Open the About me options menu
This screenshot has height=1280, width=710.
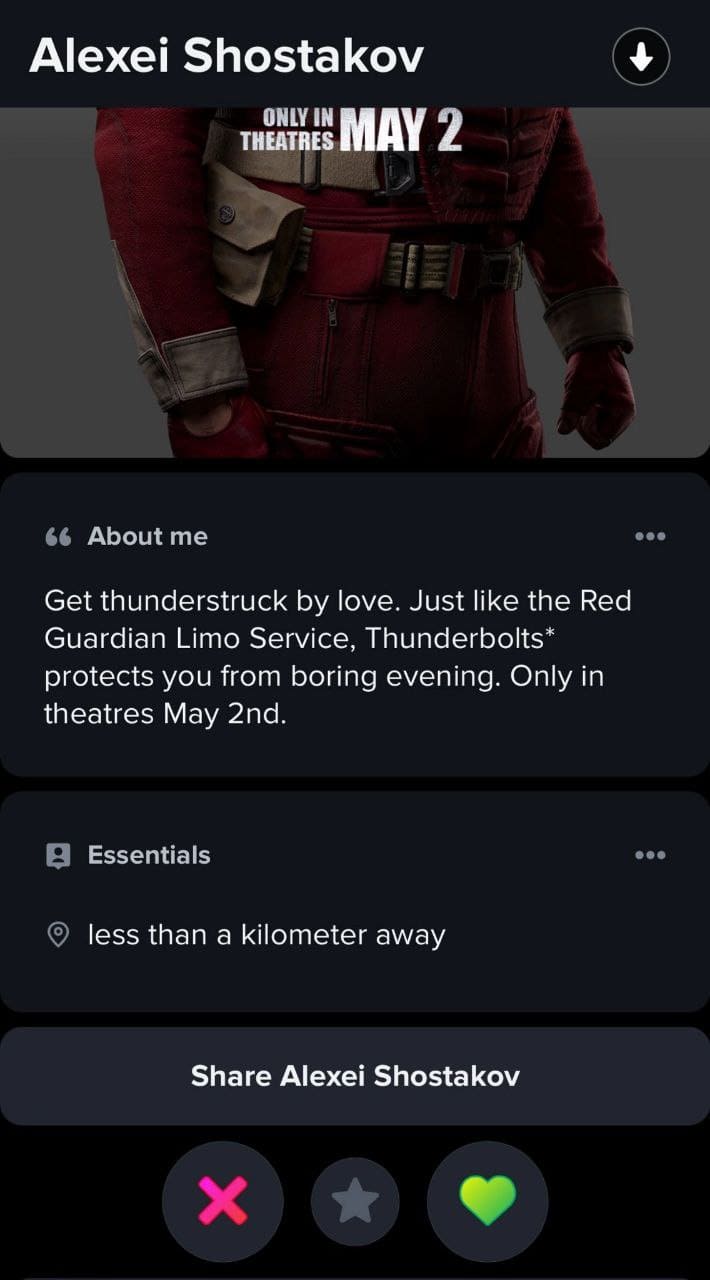tap(649, 537)
